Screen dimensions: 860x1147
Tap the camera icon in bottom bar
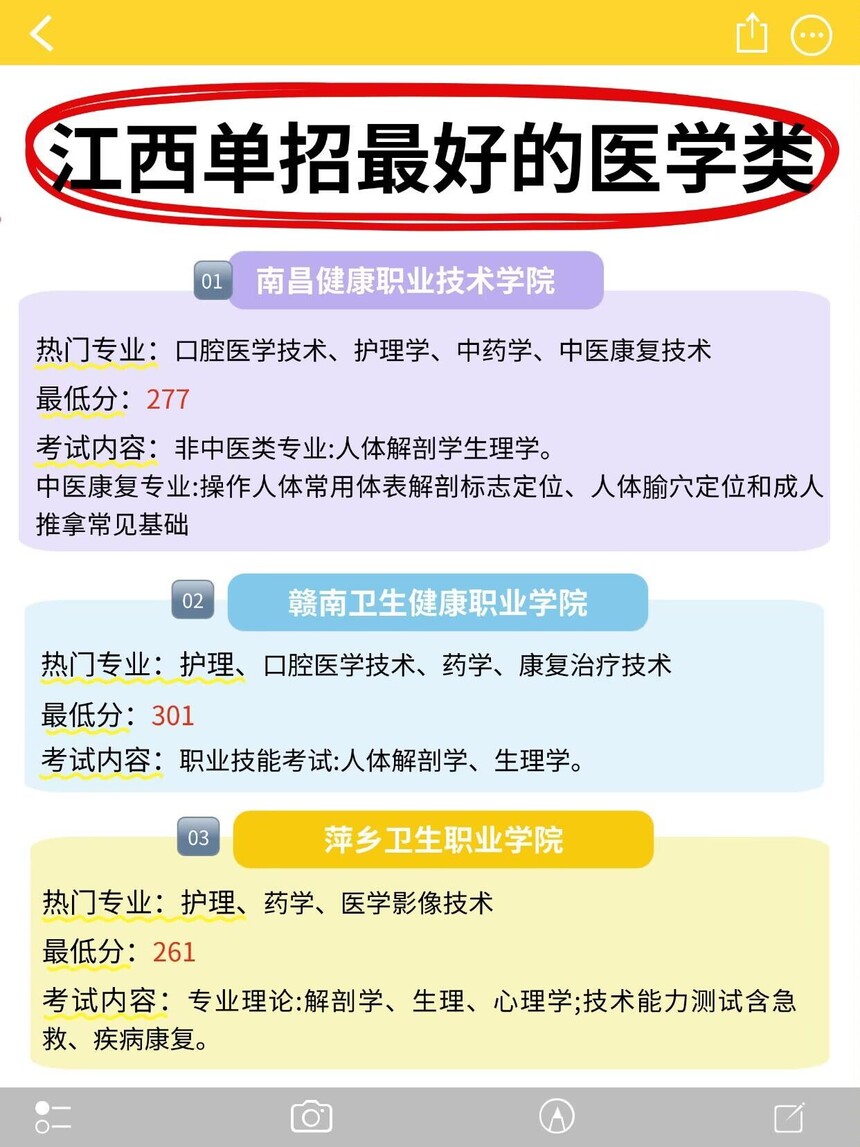pyautogui.click(x=311, y=1117)
